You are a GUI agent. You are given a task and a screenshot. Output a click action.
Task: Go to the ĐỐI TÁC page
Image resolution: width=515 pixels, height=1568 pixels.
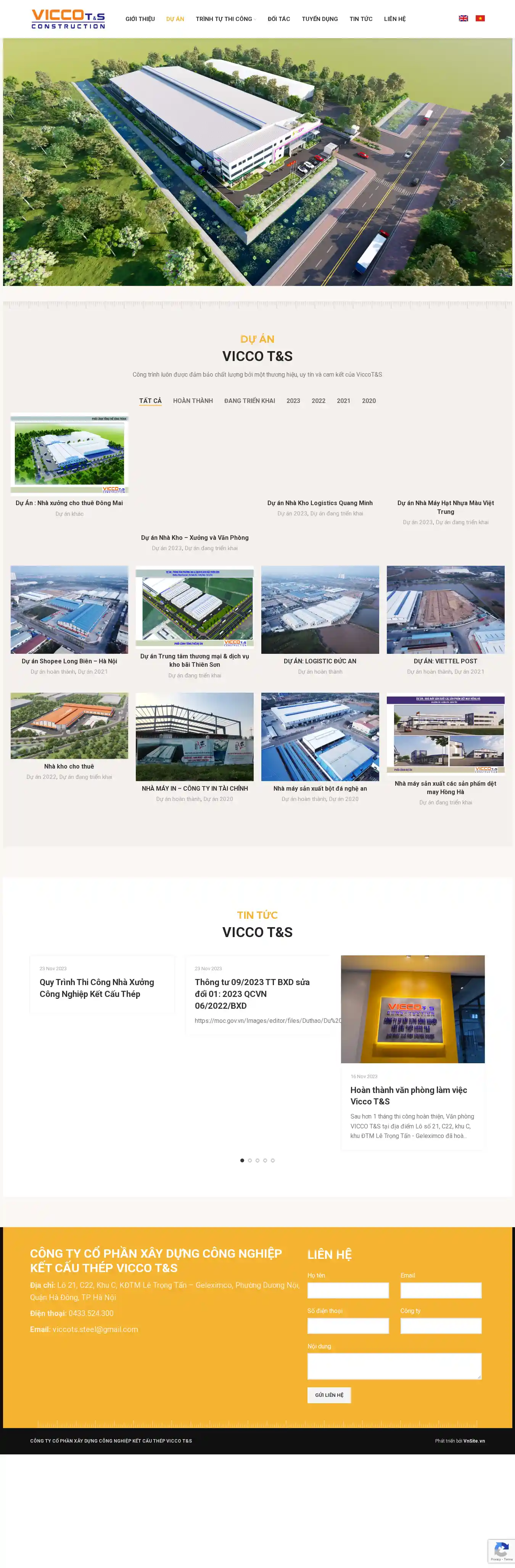(x=279, y=19)
